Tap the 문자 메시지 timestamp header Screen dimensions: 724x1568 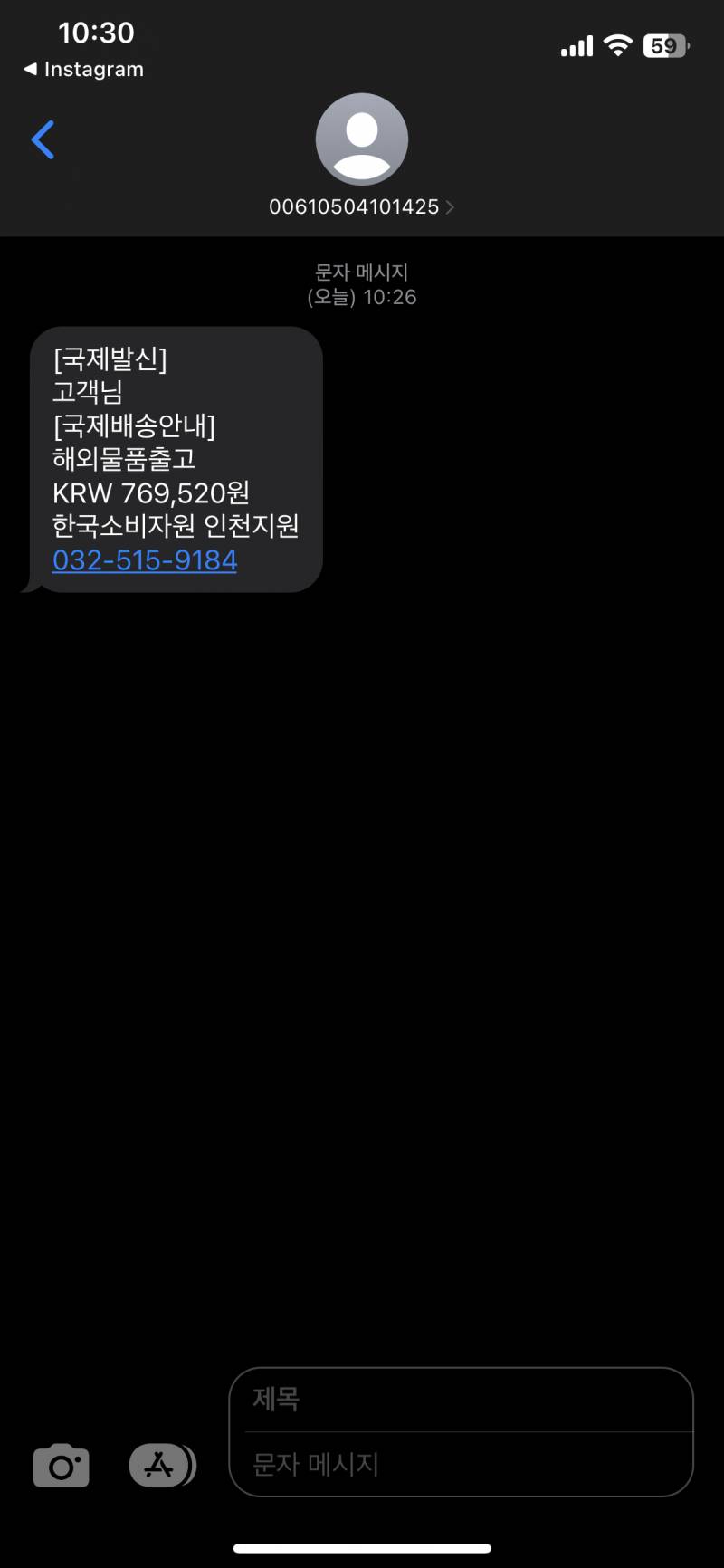(x=362, y=272)
